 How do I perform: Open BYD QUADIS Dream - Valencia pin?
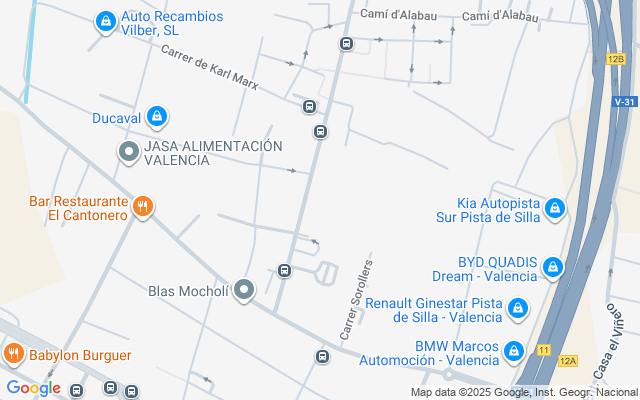[x=553, y=268]
